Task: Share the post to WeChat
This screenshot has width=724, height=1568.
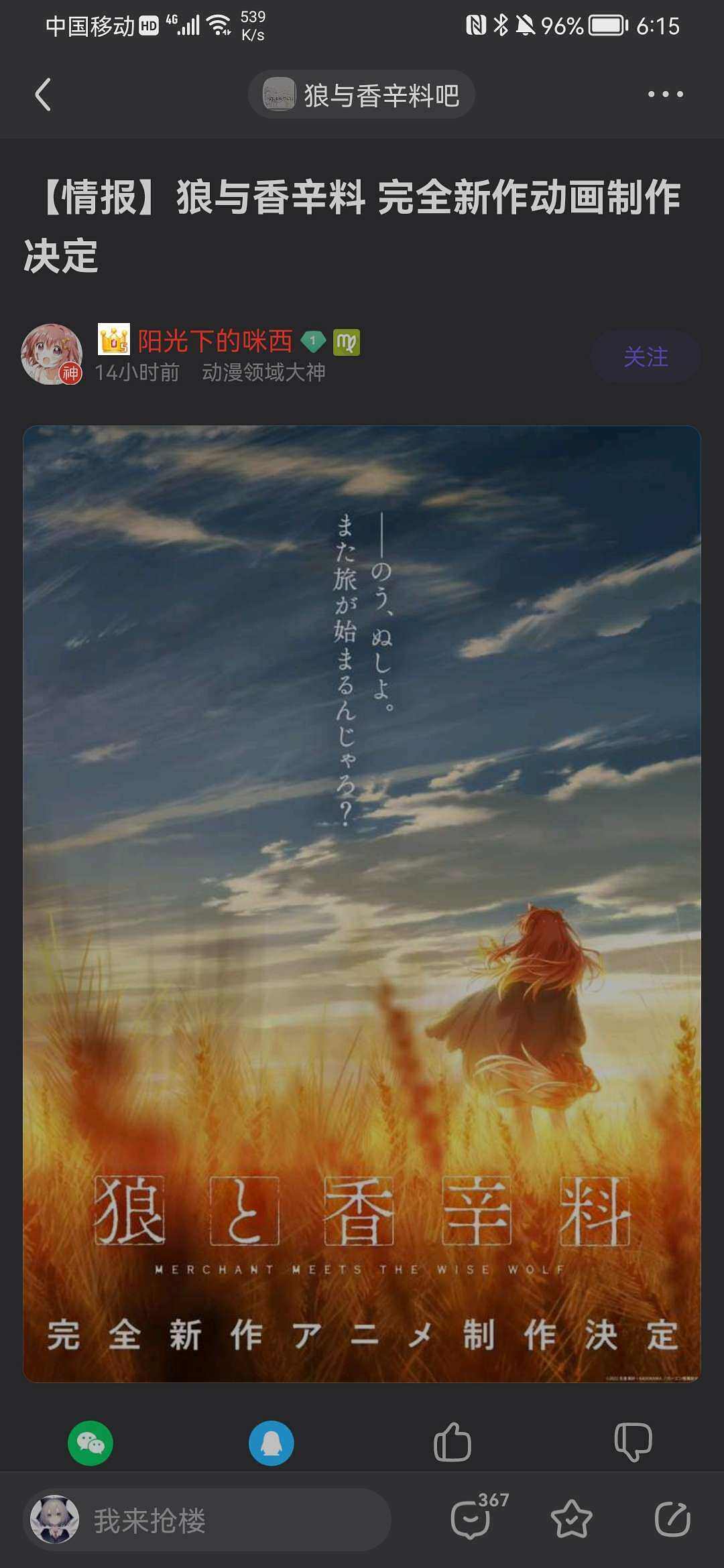Action: (x=90, y=1443)
